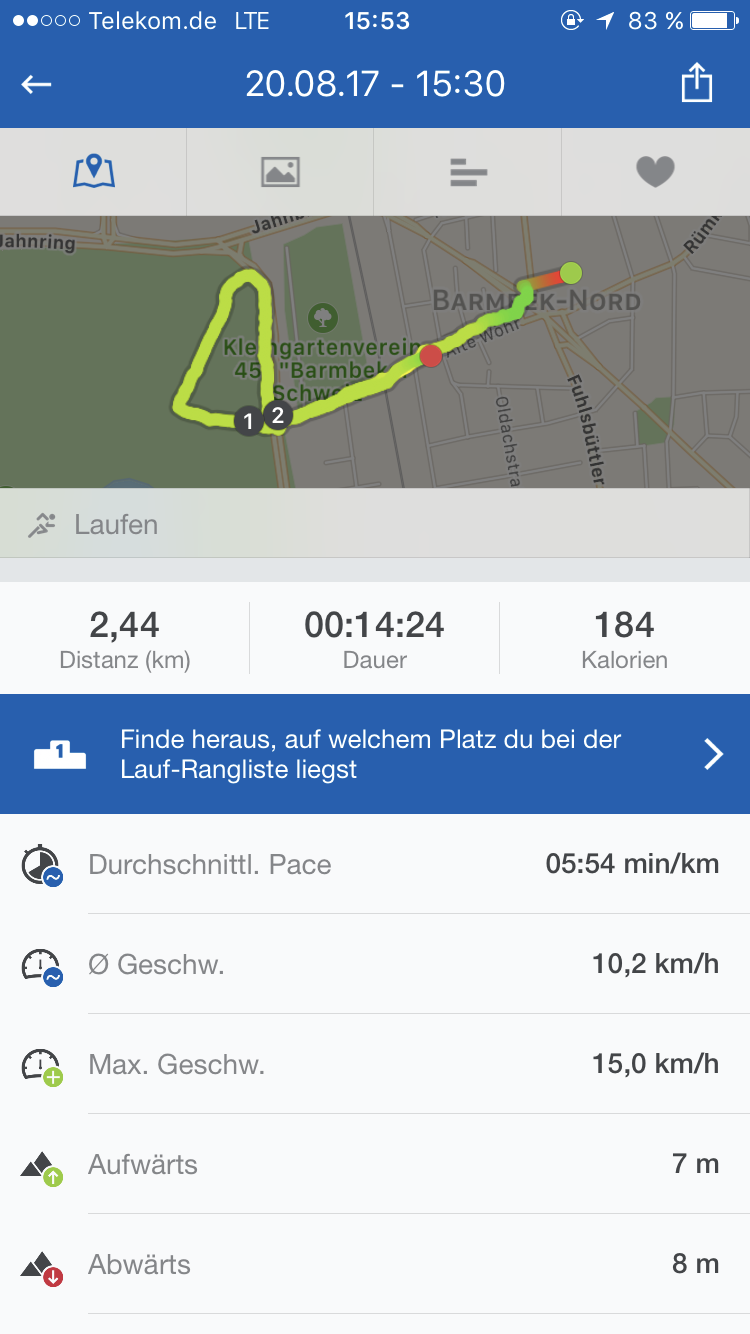
Task: Open the Lauf-Rangliste leaderboard banner
Action: point(375,754)
